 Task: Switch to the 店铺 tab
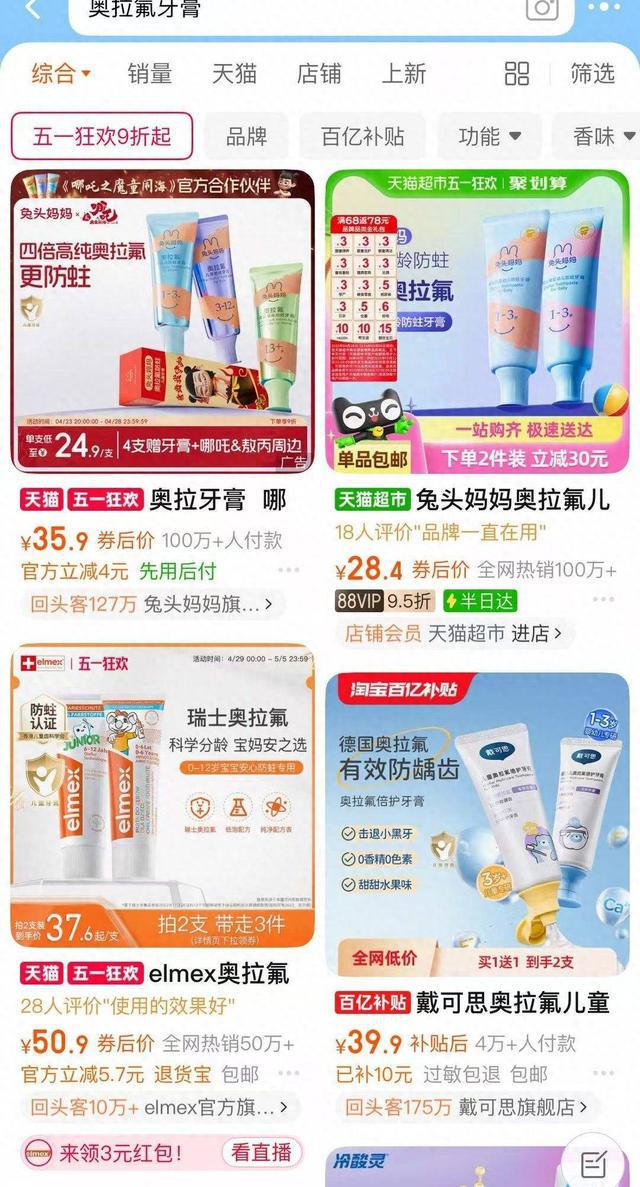(x=318, y=73)
